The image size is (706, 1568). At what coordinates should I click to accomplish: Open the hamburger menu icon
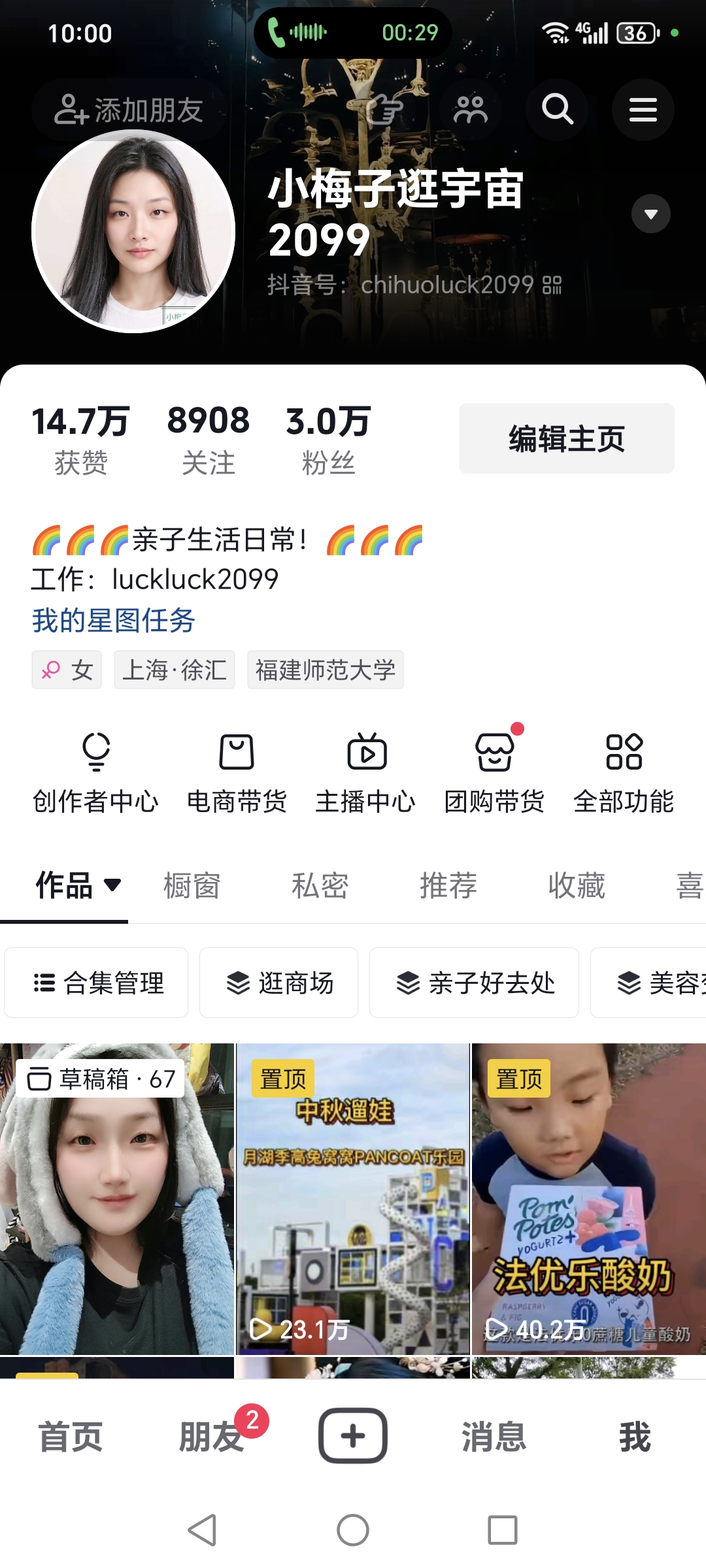(643, 109)
